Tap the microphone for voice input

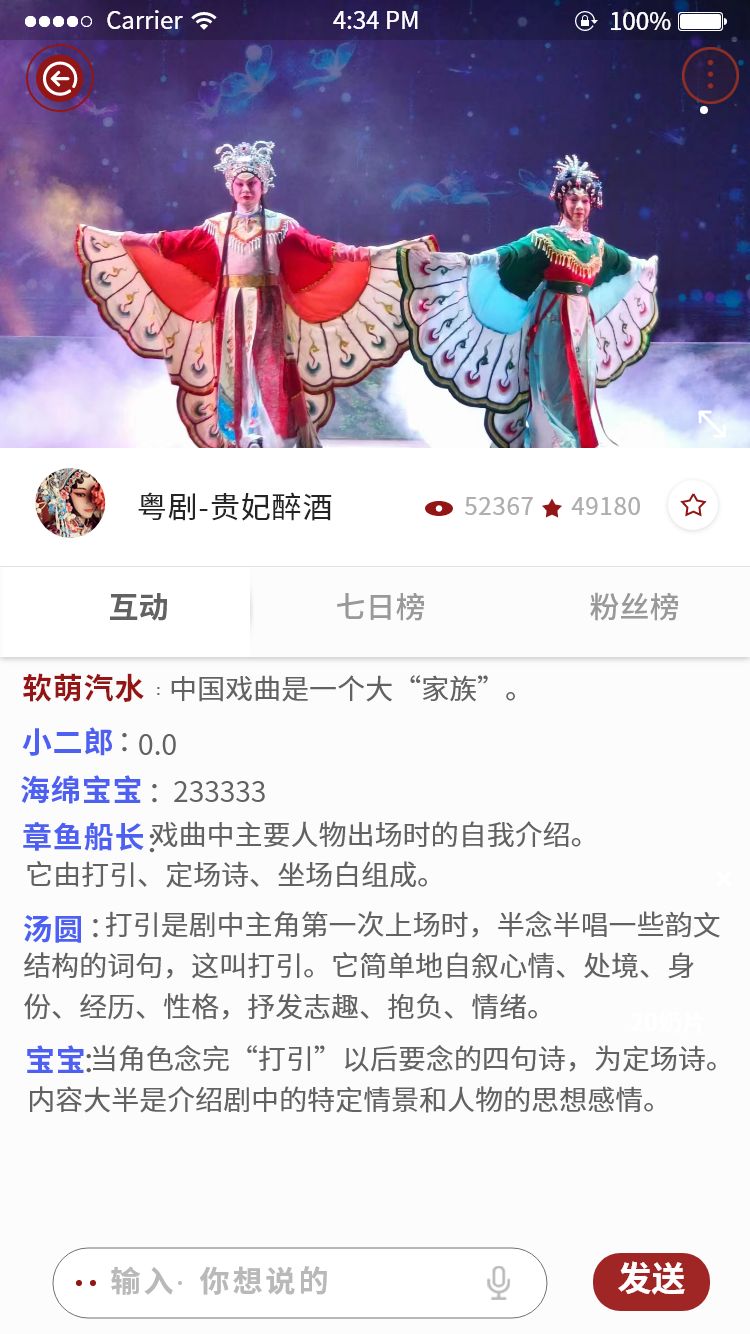coord(498,1282)
